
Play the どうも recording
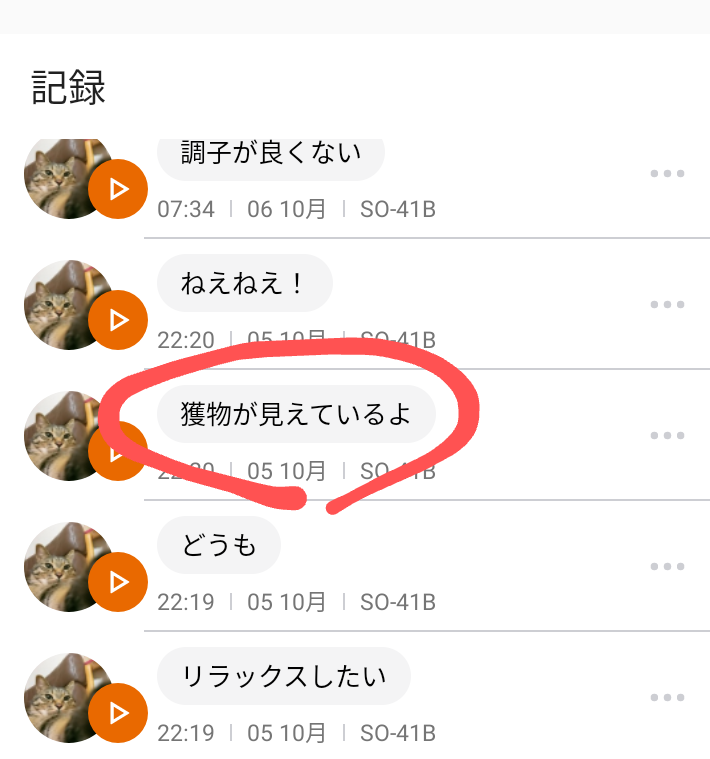(118, 582)
